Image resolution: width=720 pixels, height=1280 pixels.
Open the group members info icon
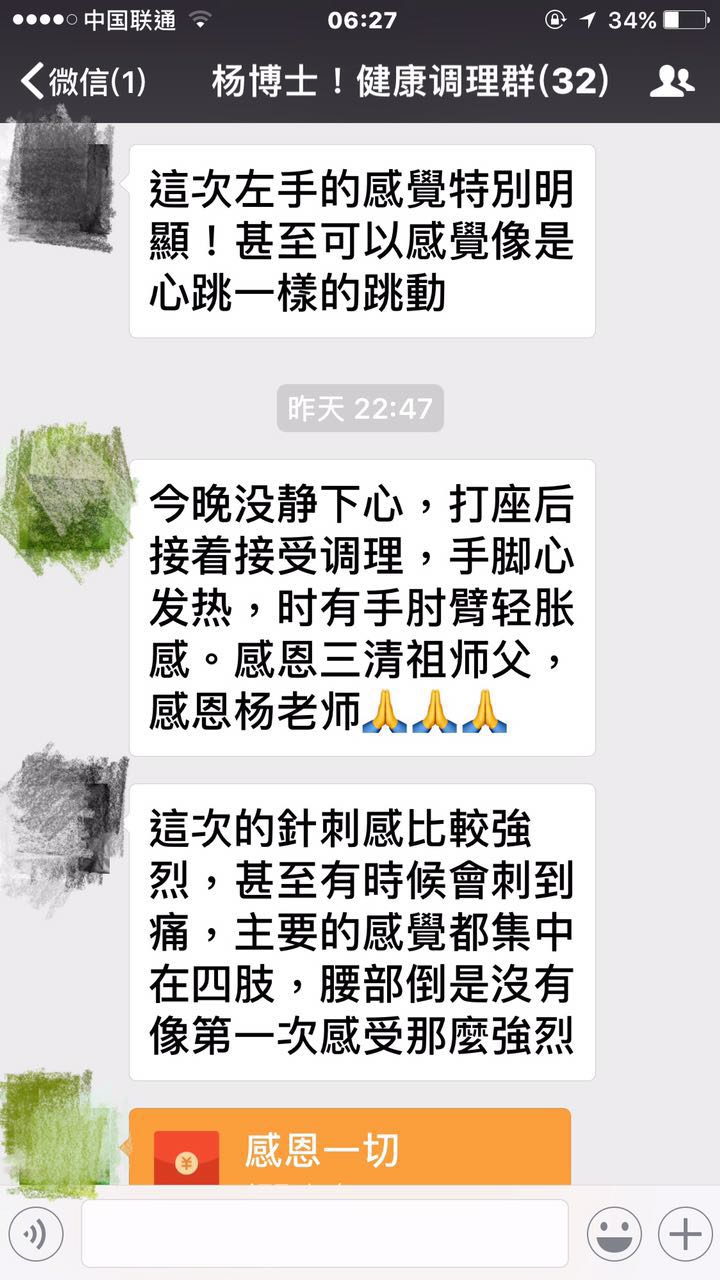(x=671, y=82)
